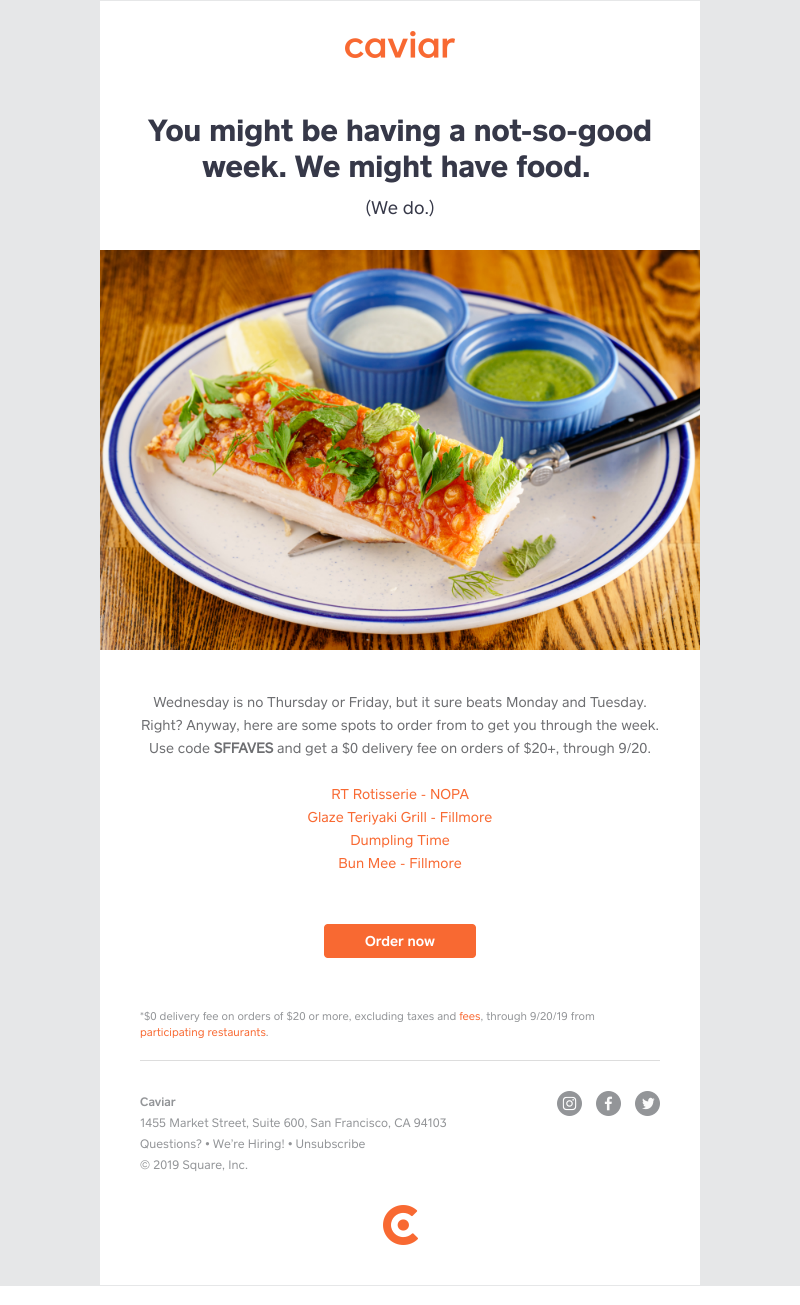800x1305 pixels.
Task: Open the We're Hiring! link
Action: pos(249,1144)
